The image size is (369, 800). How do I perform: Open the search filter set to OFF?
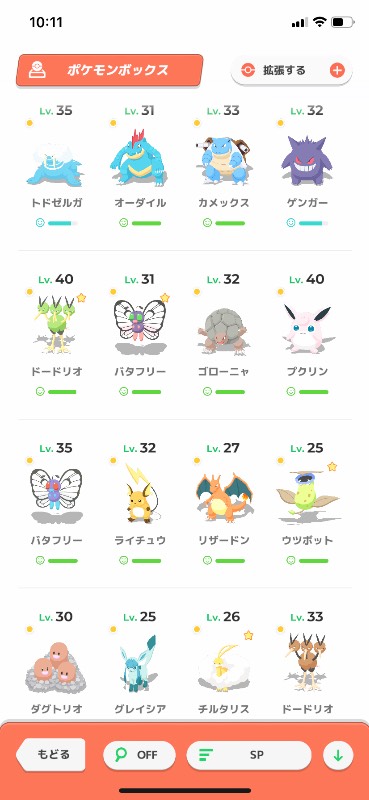[x=139, y=755]
